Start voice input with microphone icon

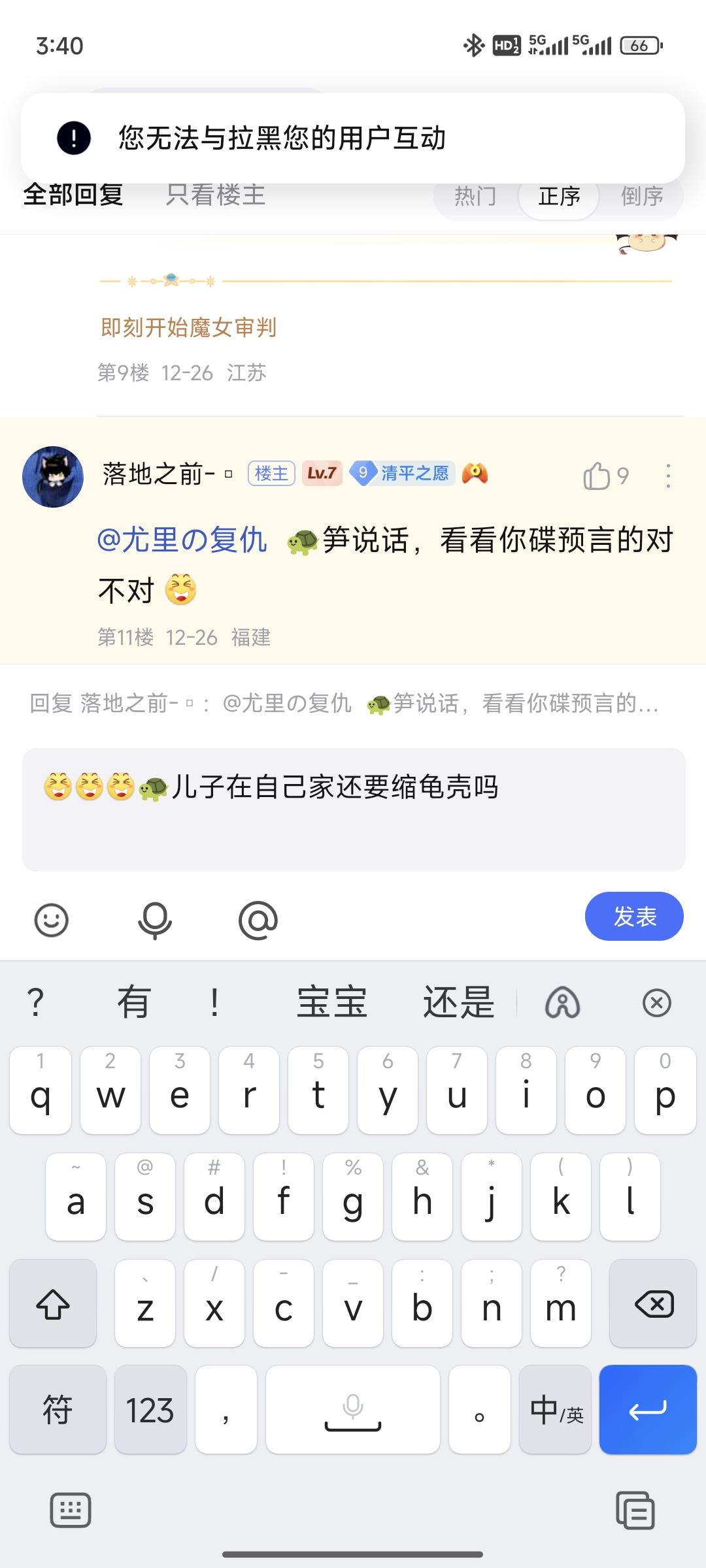click(155, 920)
